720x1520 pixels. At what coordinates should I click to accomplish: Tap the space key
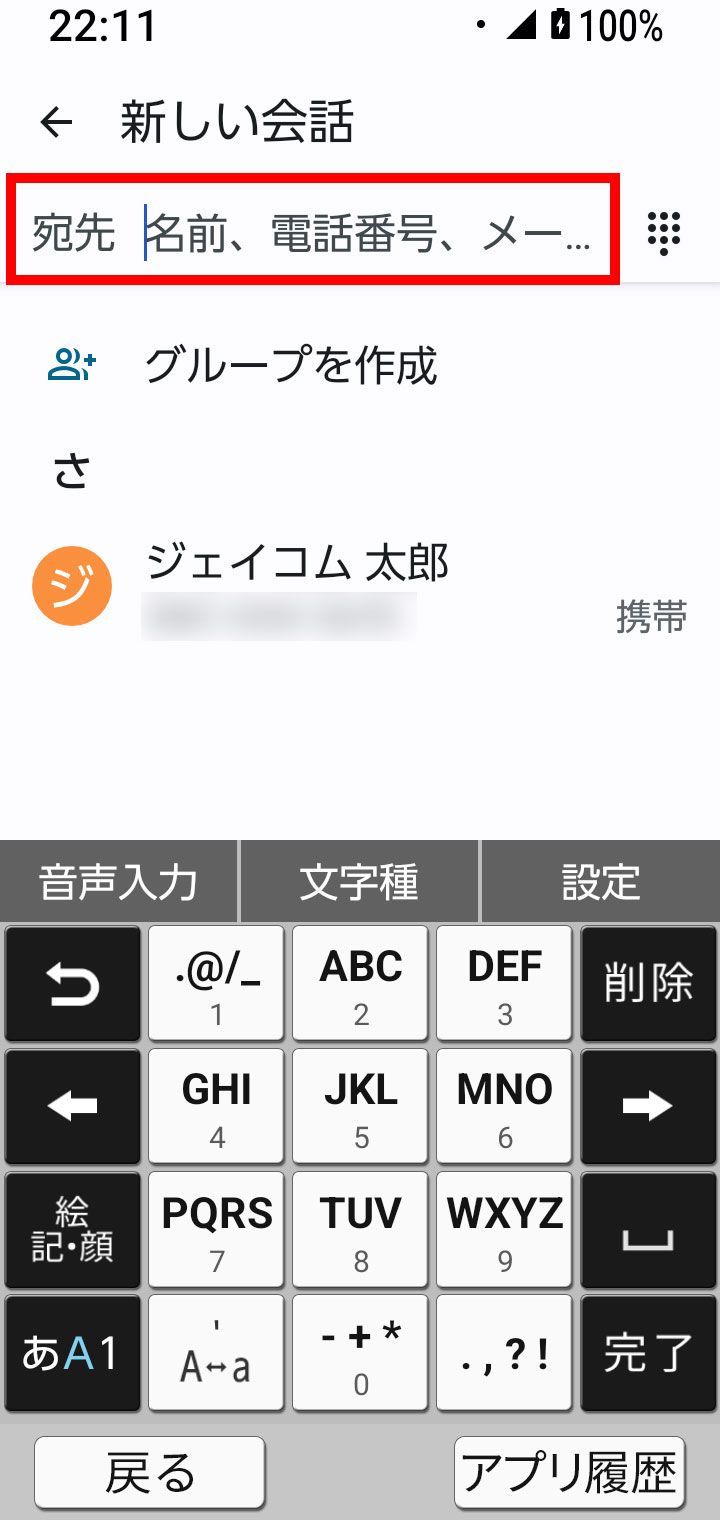coord(648,1230)
